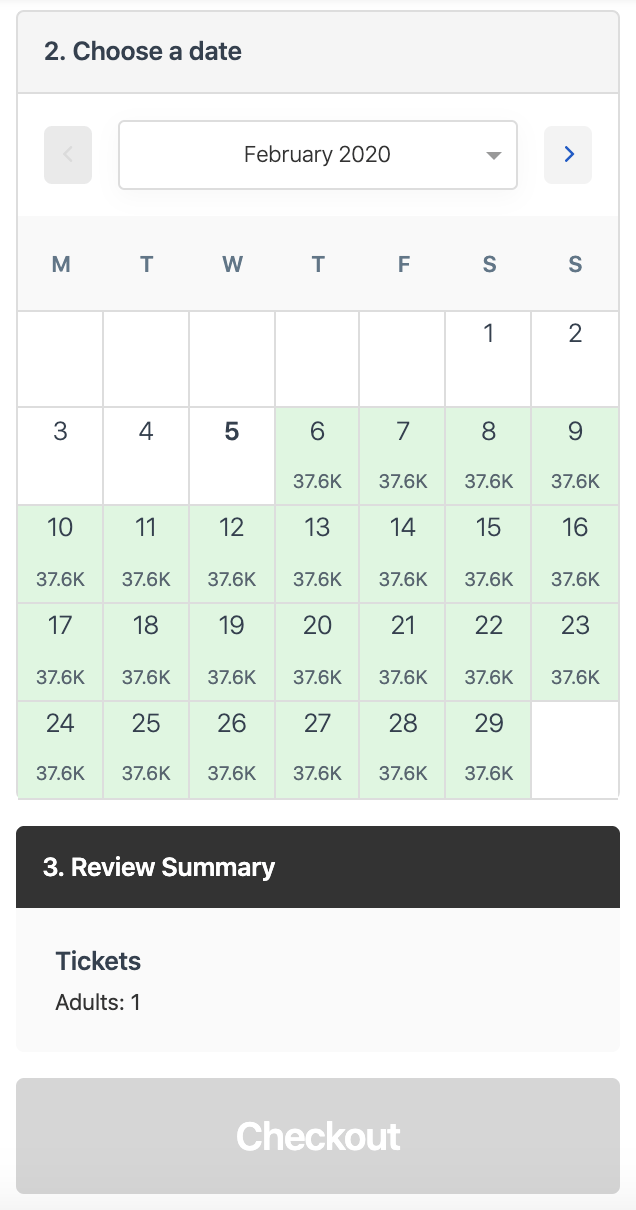Pick February 18 from the calendar
Viewport: 636px width, 1210px height.
coord(146,650)
